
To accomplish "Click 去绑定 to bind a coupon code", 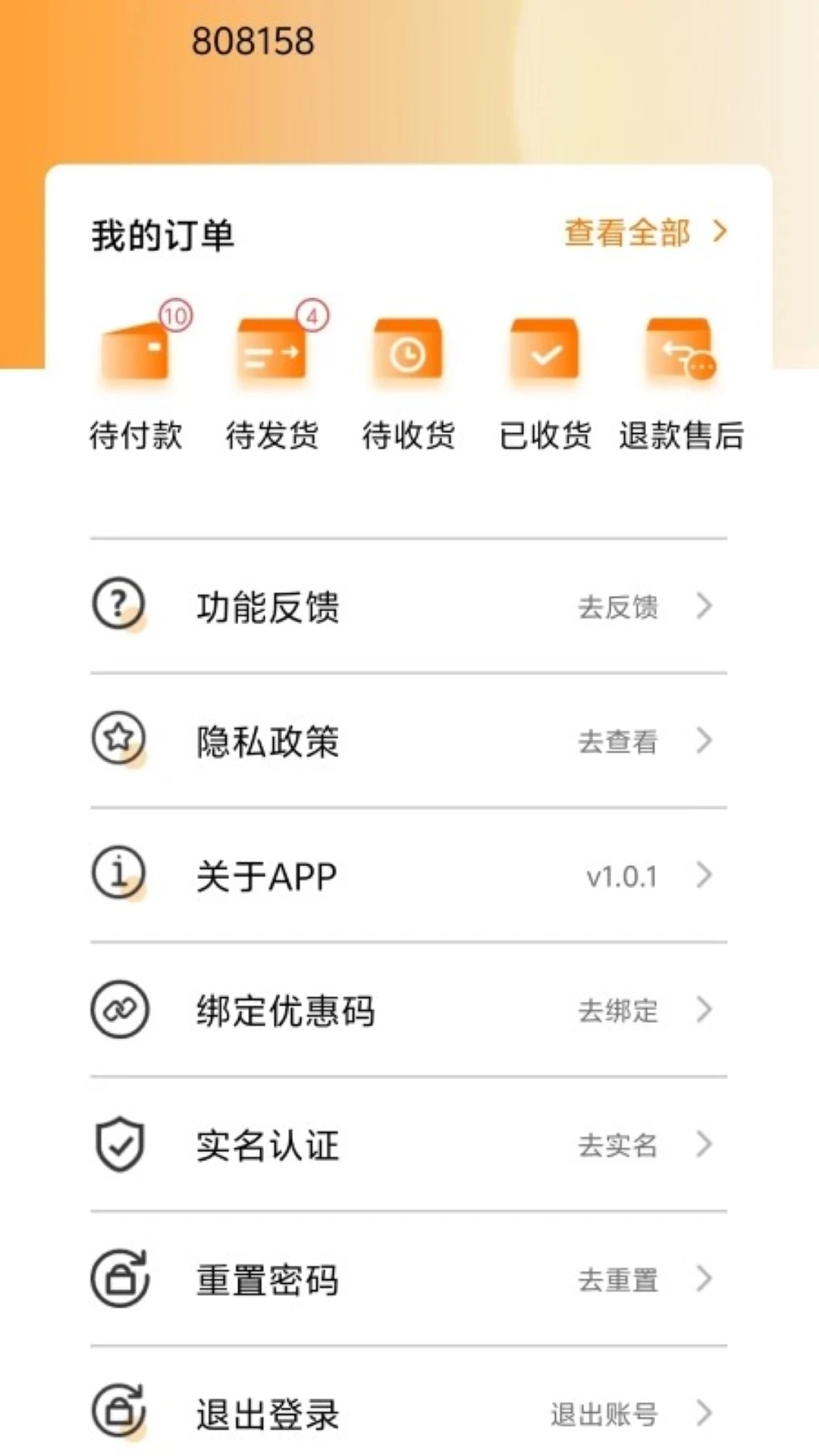I will pos(618,1010).
